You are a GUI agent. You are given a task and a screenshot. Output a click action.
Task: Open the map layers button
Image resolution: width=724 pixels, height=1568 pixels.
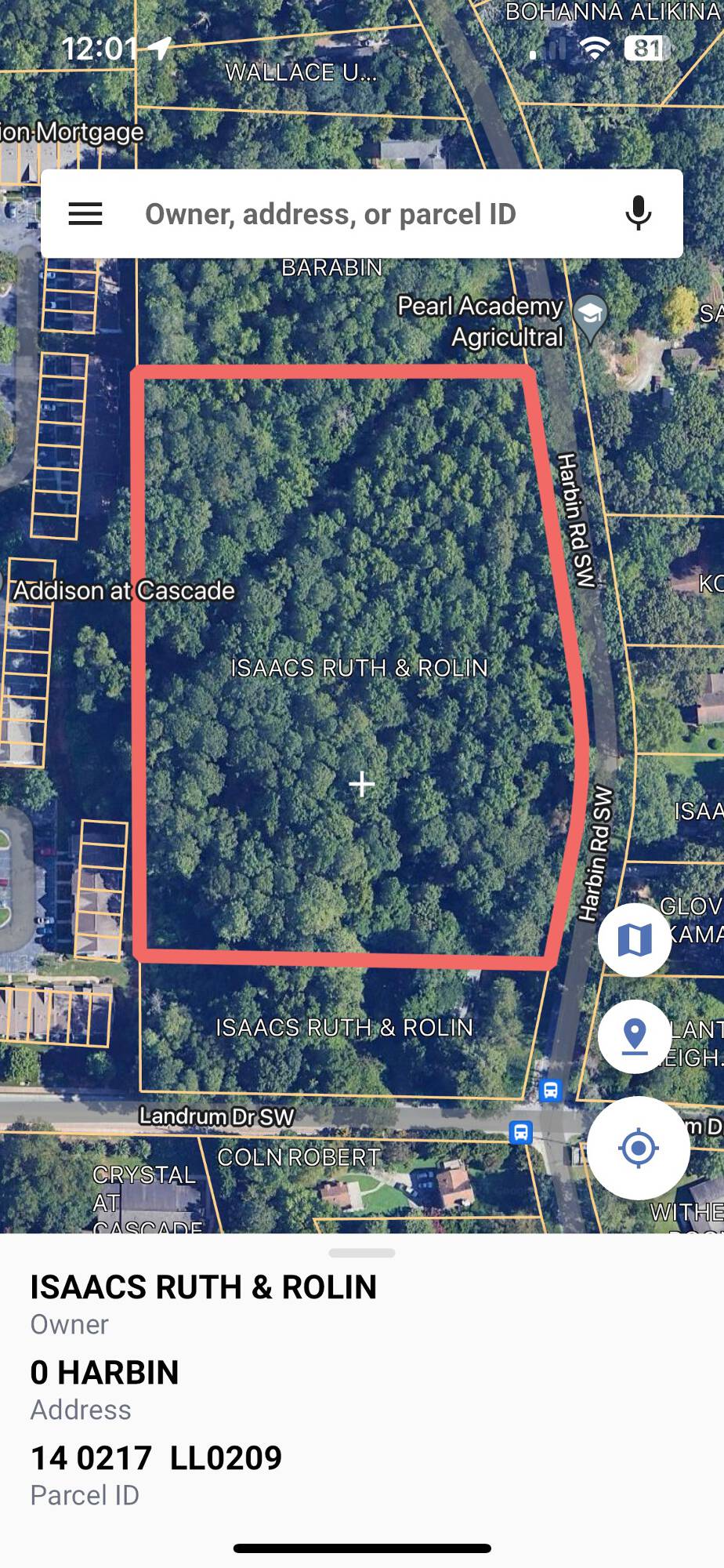[634, 939]
